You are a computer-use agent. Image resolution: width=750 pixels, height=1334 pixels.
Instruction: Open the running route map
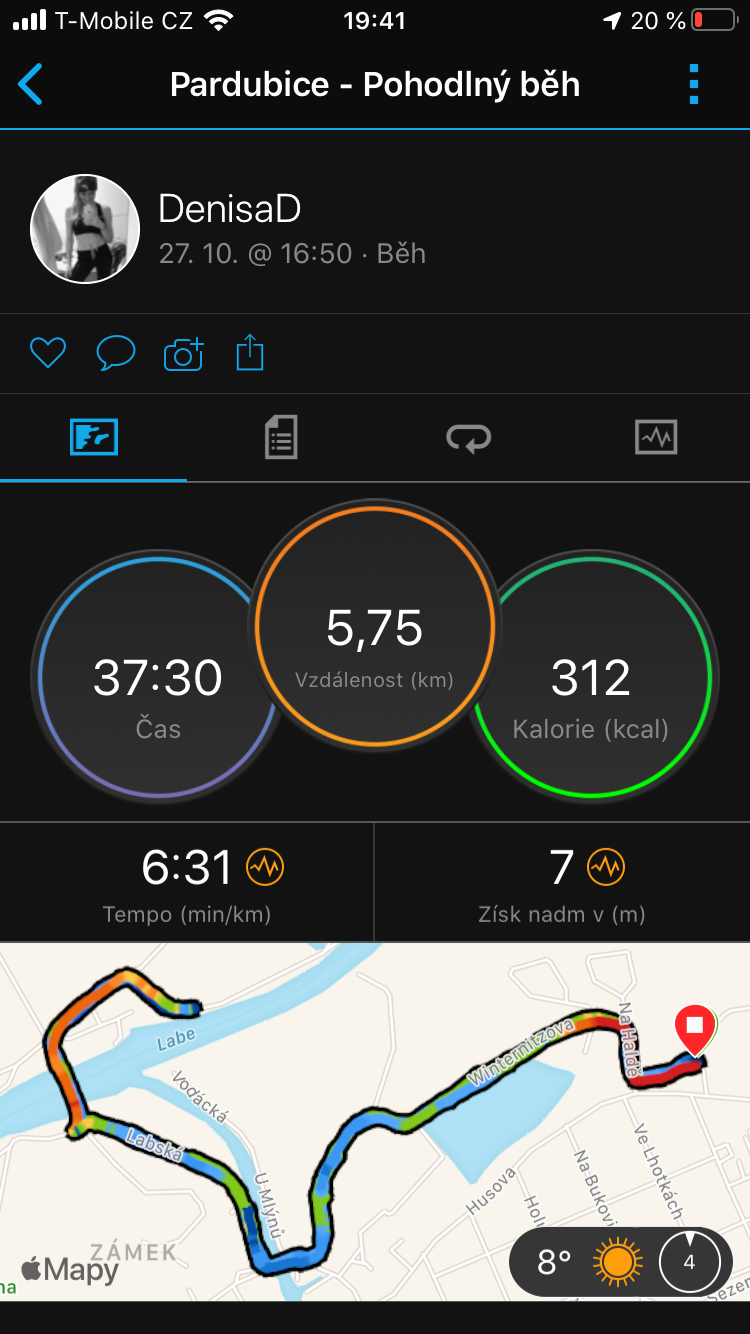tap(375, 1122)
